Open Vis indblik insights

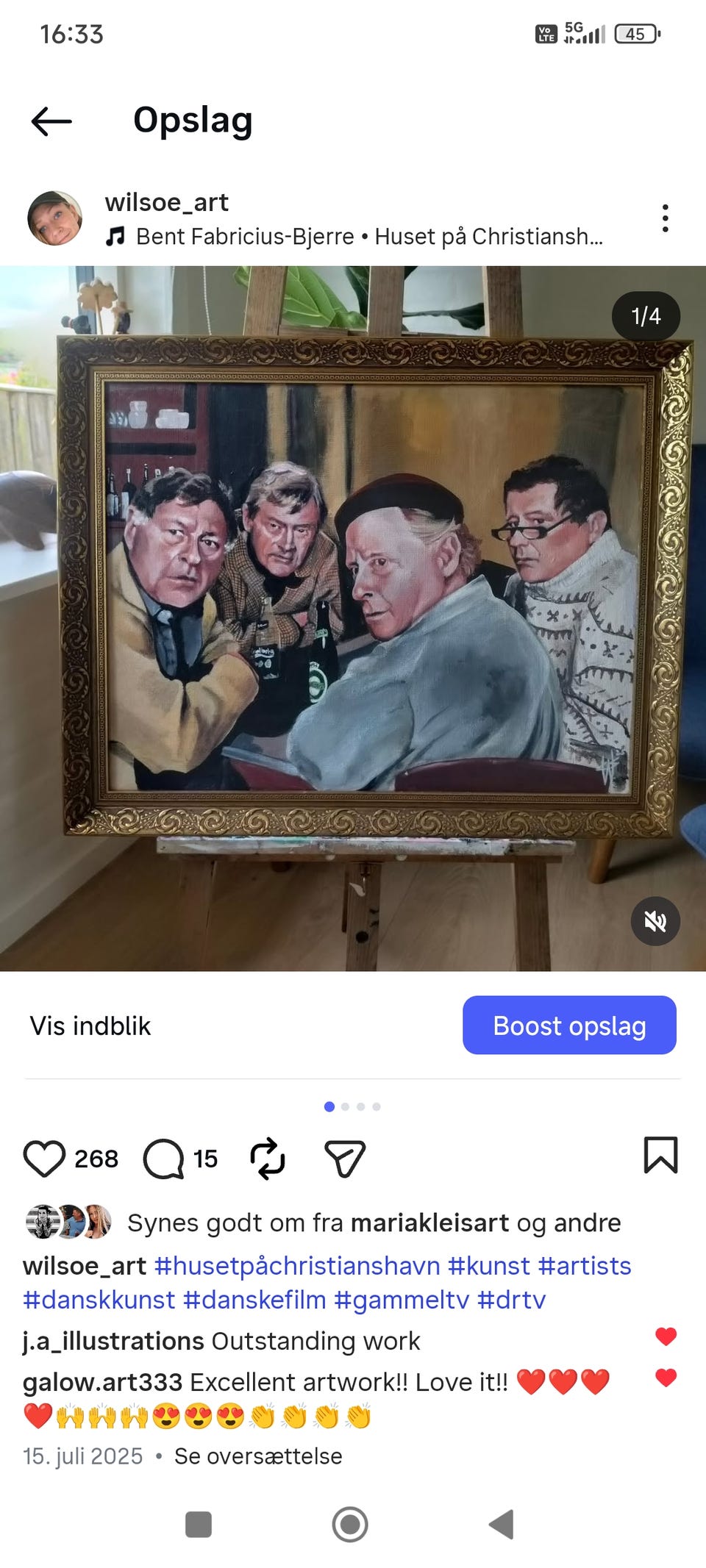pyautogui.click(x=89, y=1025)
